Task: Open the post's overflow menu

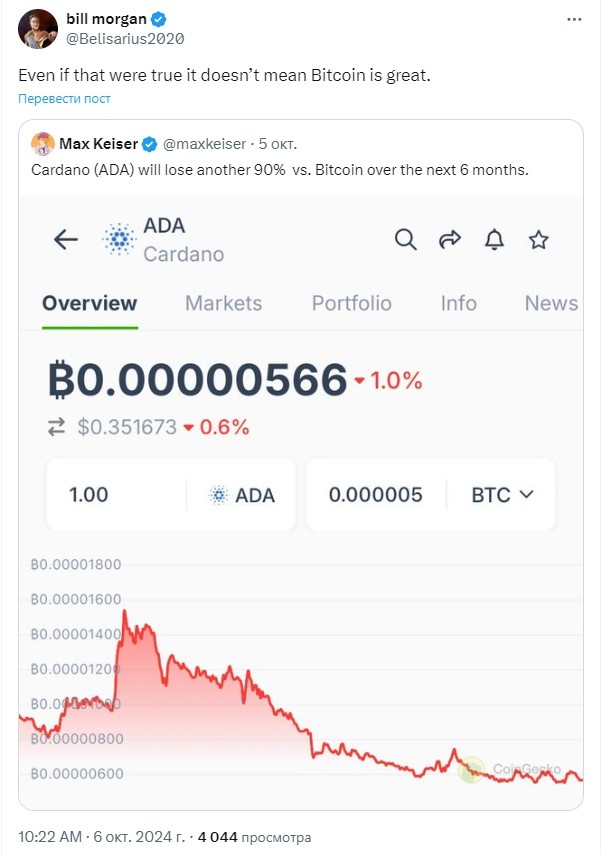Action: (x=573, y=19)
